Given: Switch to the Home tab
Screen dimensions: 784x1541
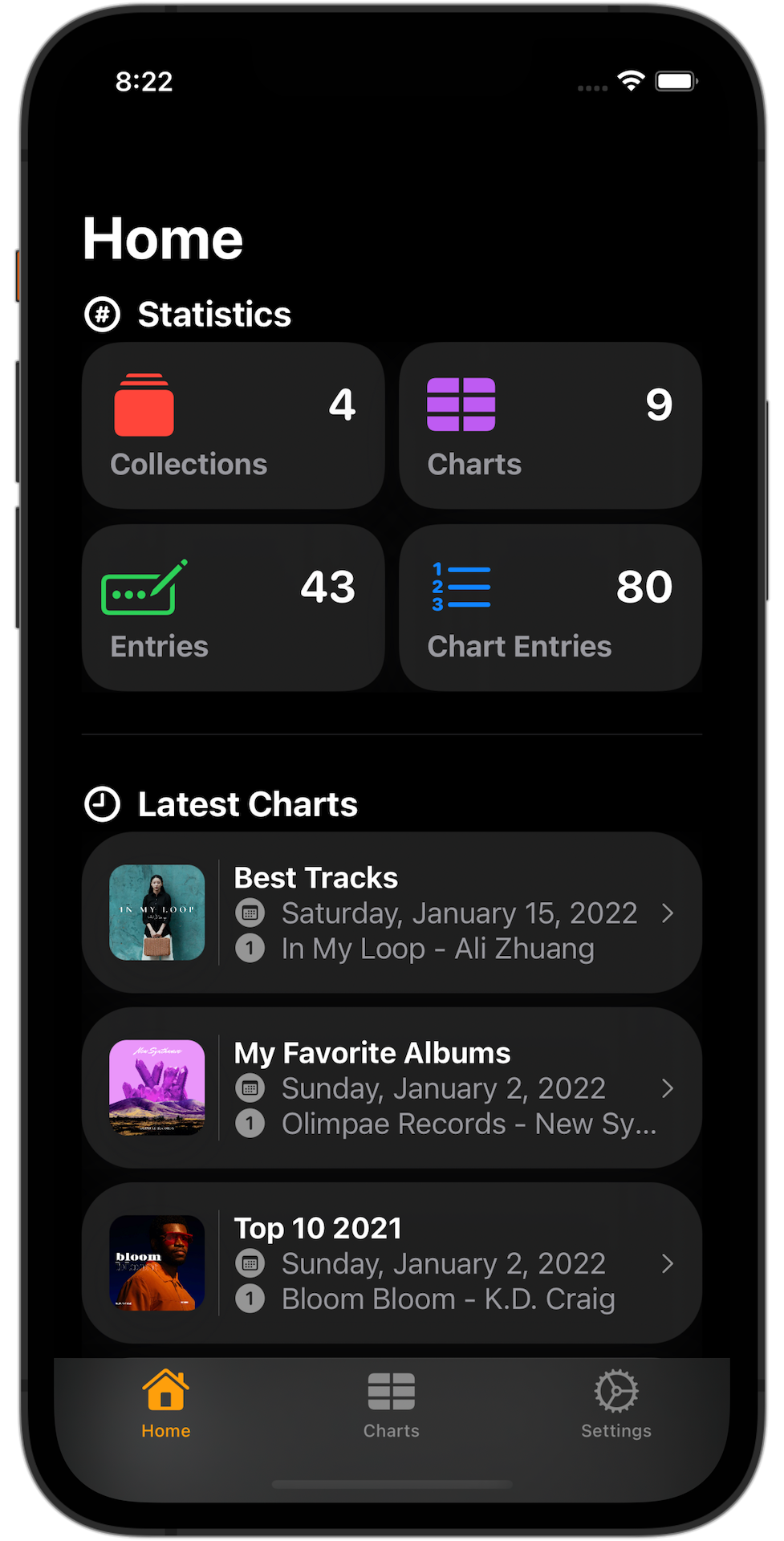Looking at the screenshot, I should pos(166,1403).
